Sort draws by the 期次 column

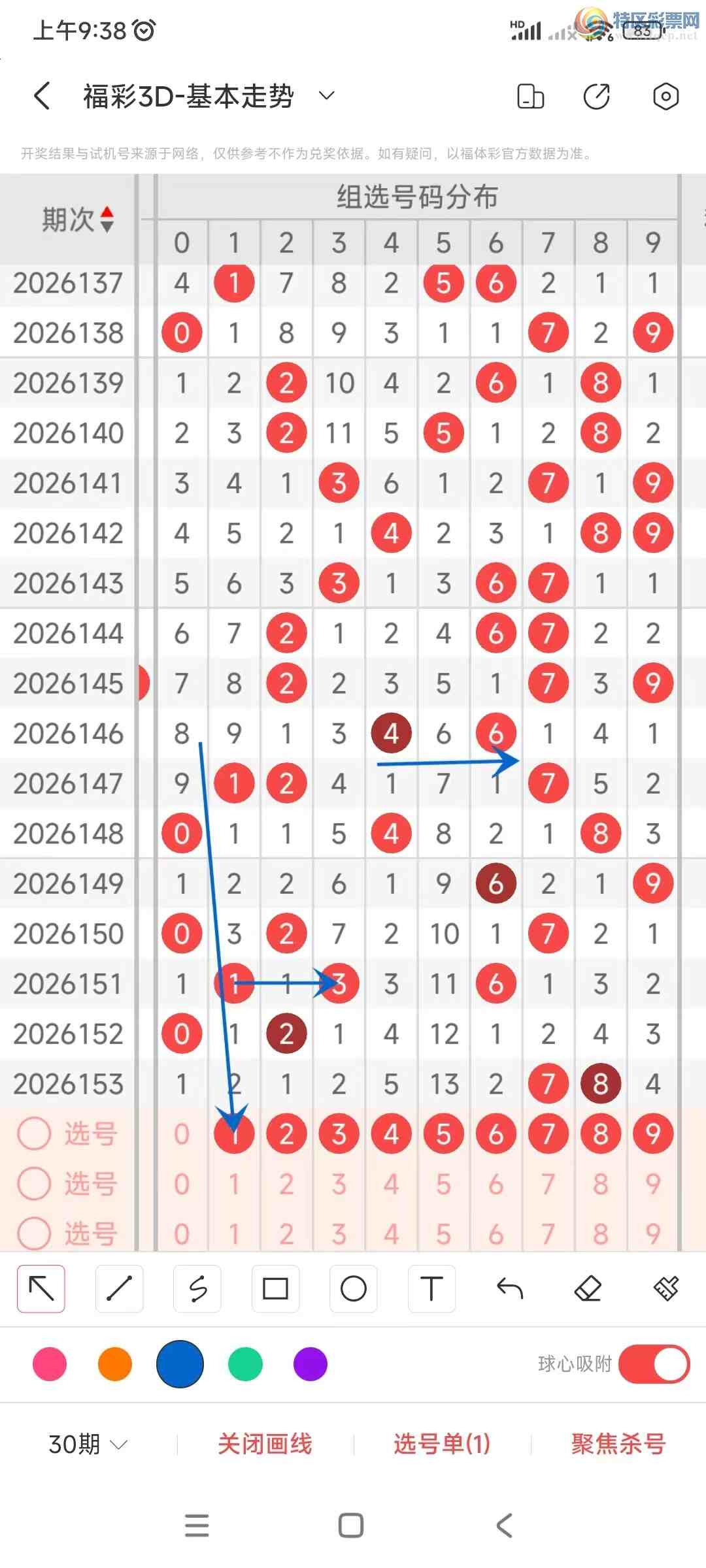click(x=78, y=220)
